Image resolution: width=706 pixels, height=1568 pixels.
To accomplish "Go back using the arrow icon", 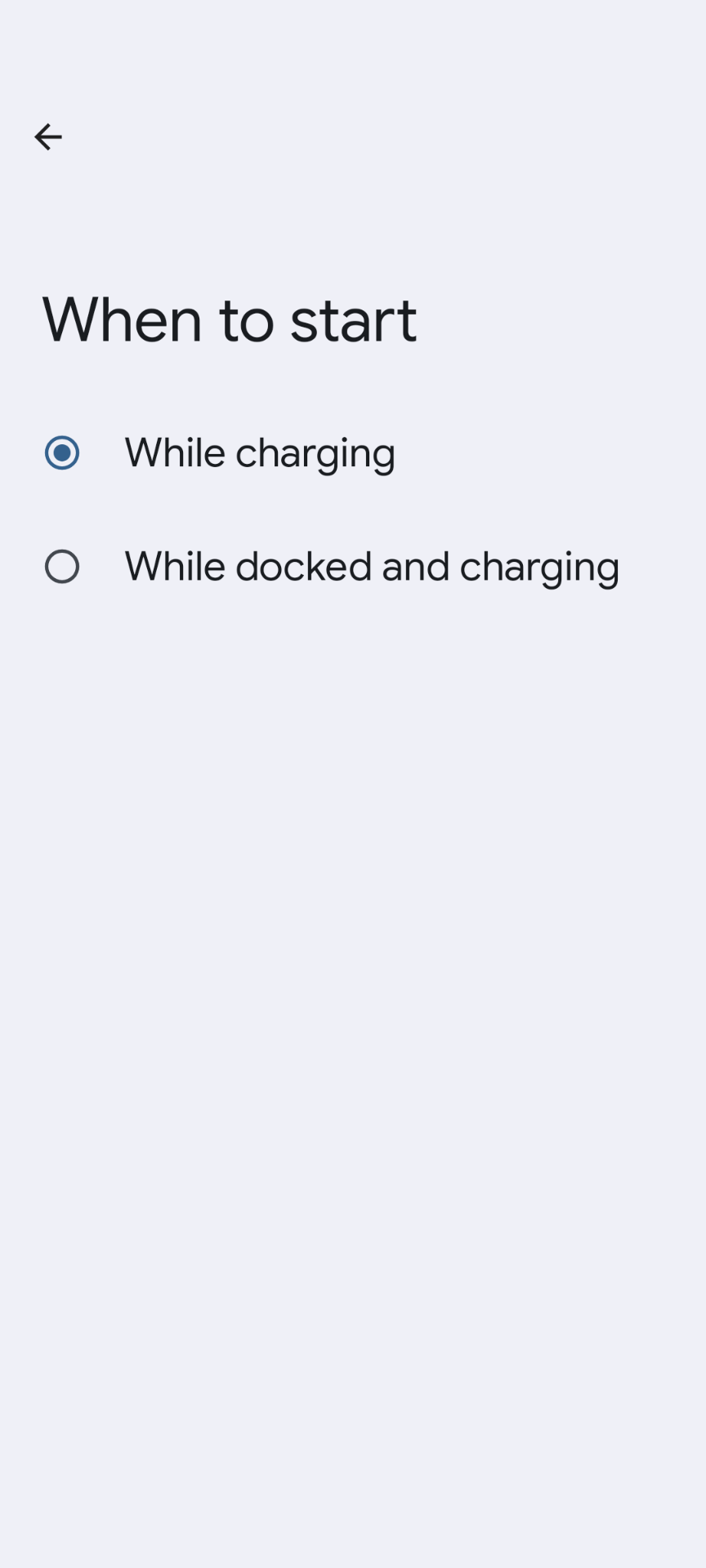I will pyautogui.click(x=48, y=136).
